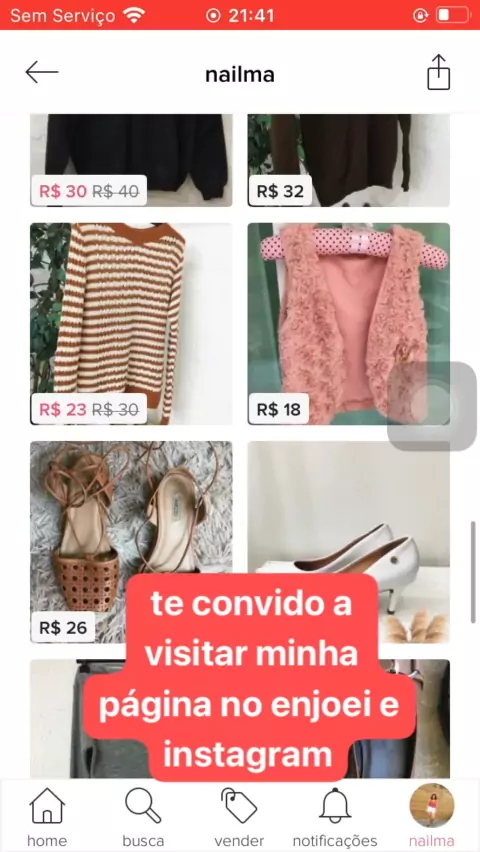
Task: Open the vender tab
Action: tap(239, 817)
